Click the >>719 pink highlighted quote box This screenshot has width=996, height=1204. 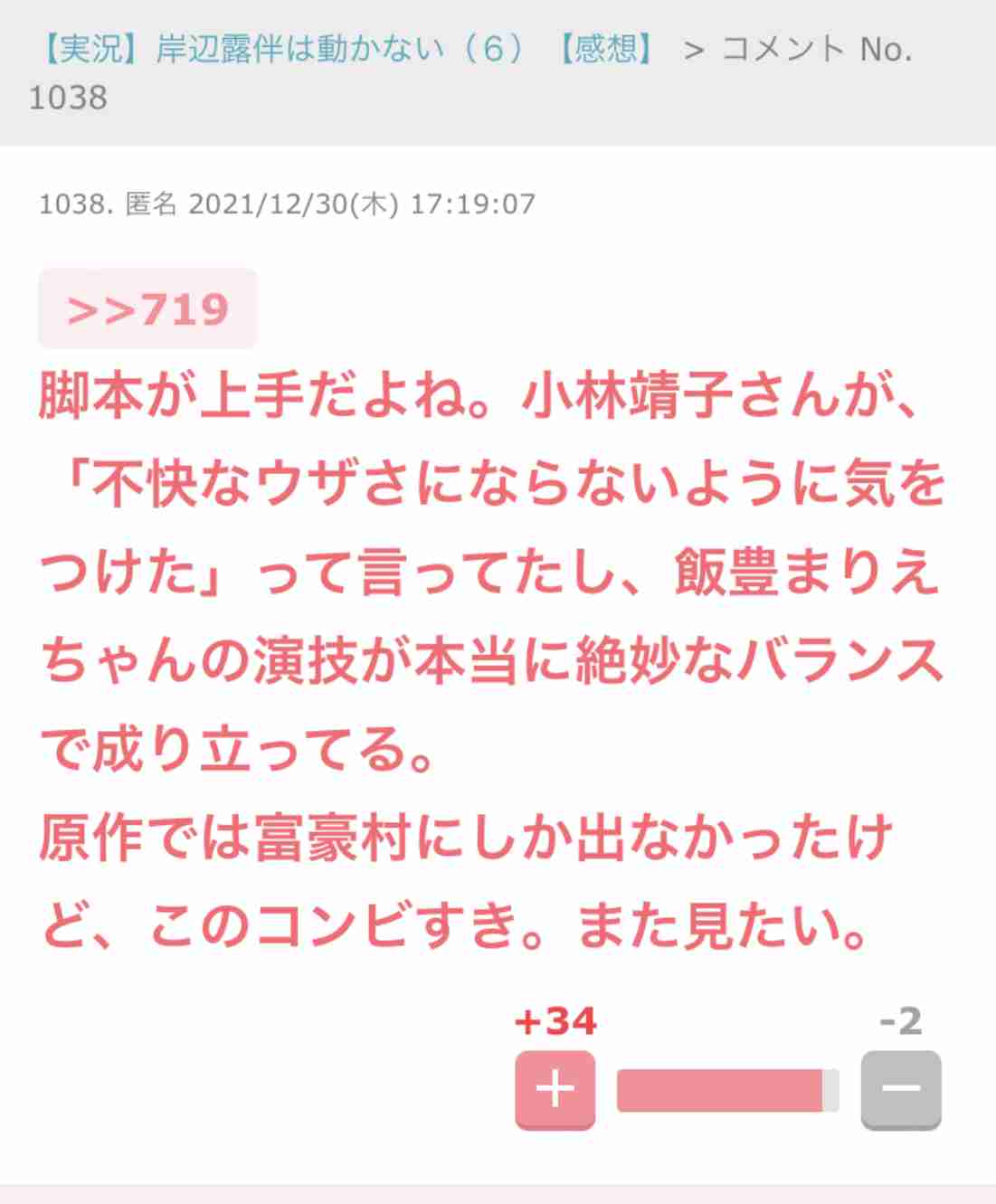click(x=145, y=309)
